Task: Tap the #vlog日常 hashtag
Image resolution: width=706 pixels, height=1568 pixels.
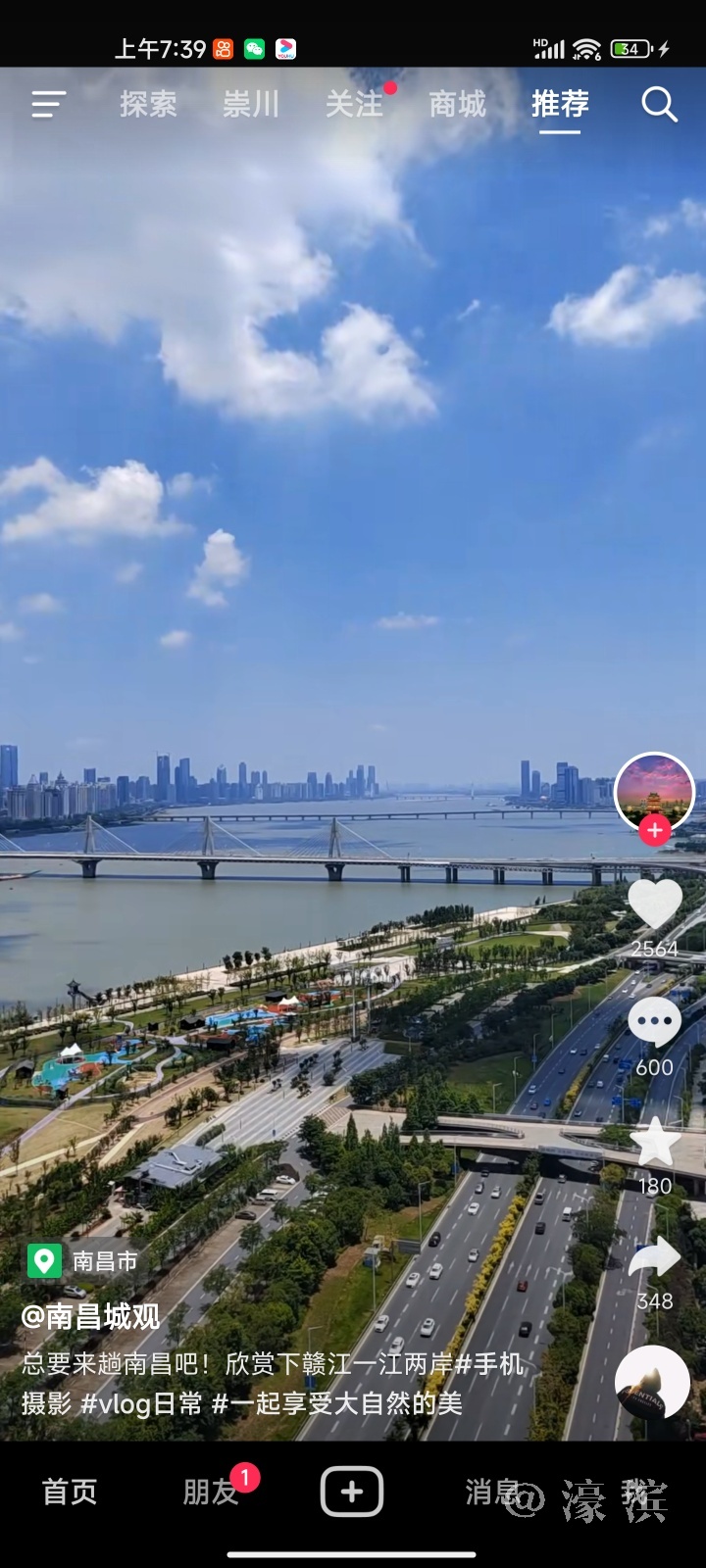Action: [141, 1403]
